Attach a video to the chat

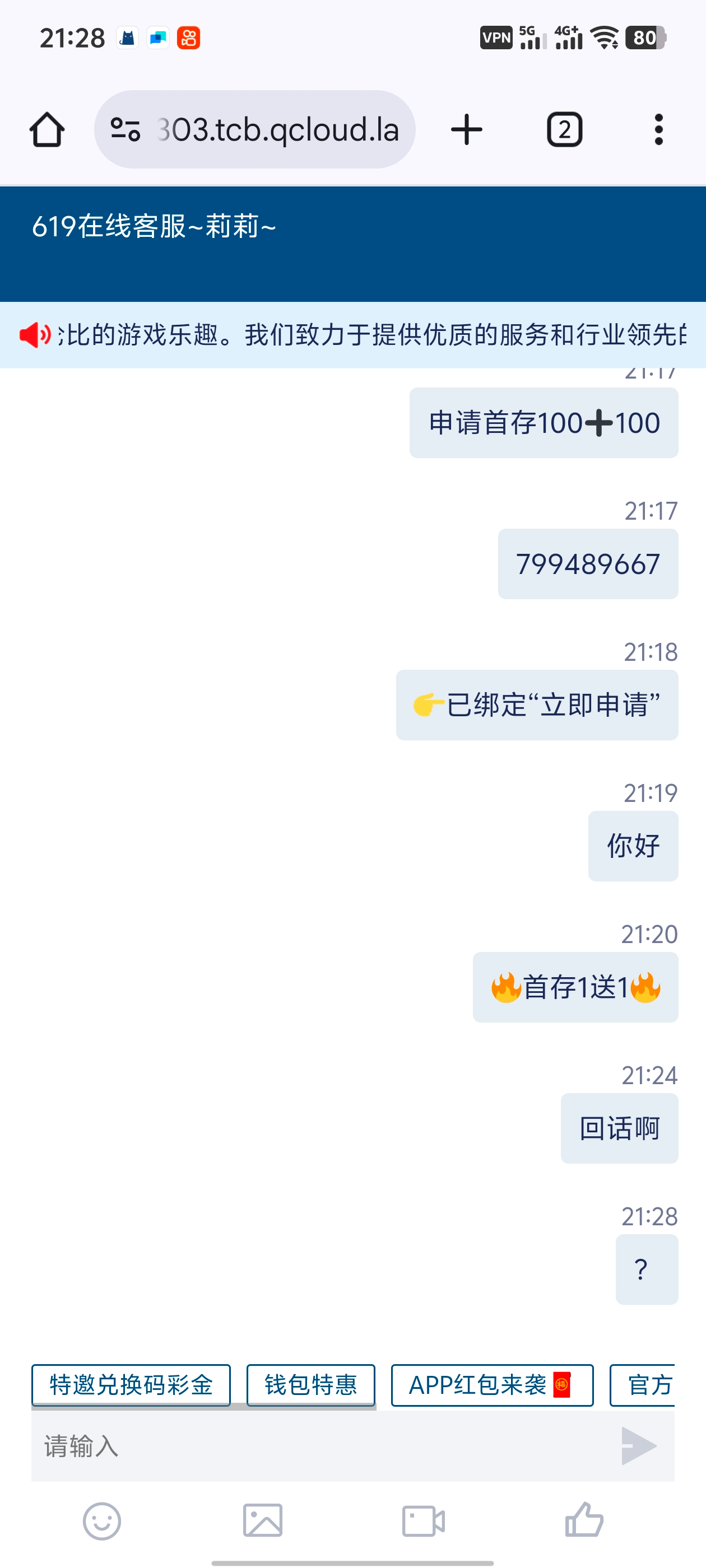pos(424,1521)
